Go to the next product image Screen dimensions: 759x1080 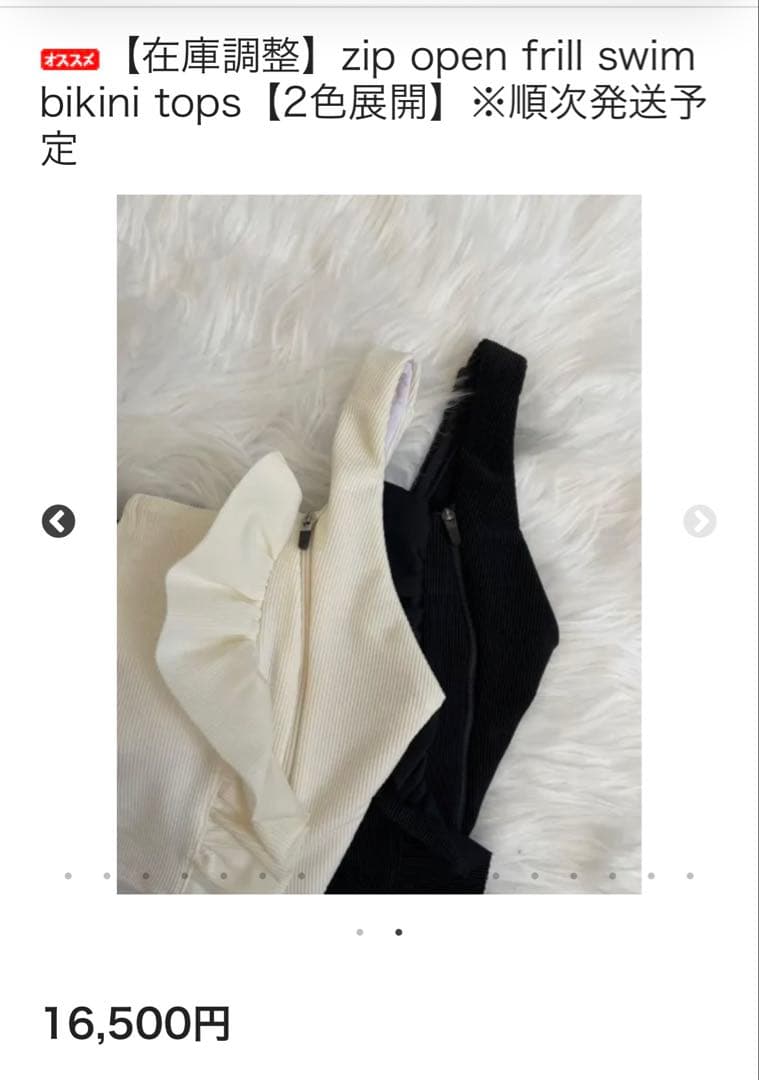(x=699, y=521)
